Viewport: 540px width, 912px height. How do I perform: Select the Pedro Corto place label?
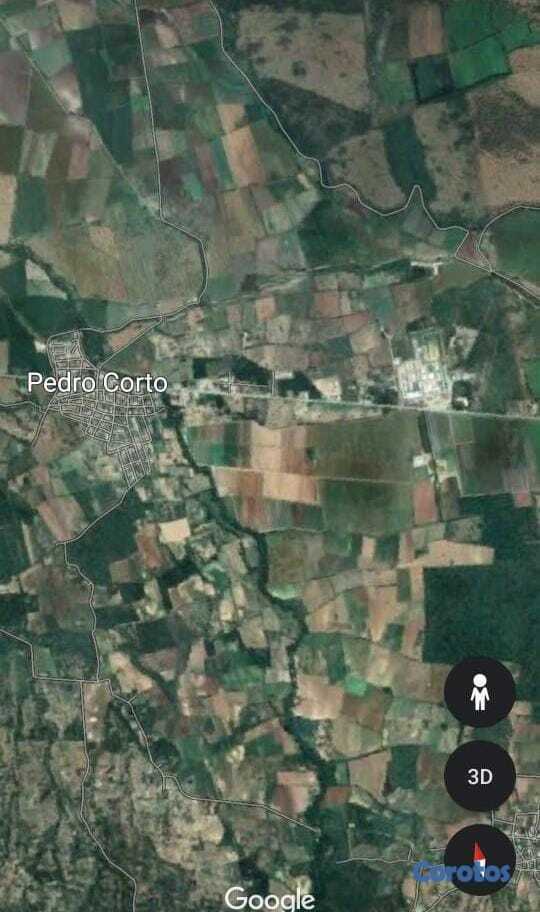[97, 383]
